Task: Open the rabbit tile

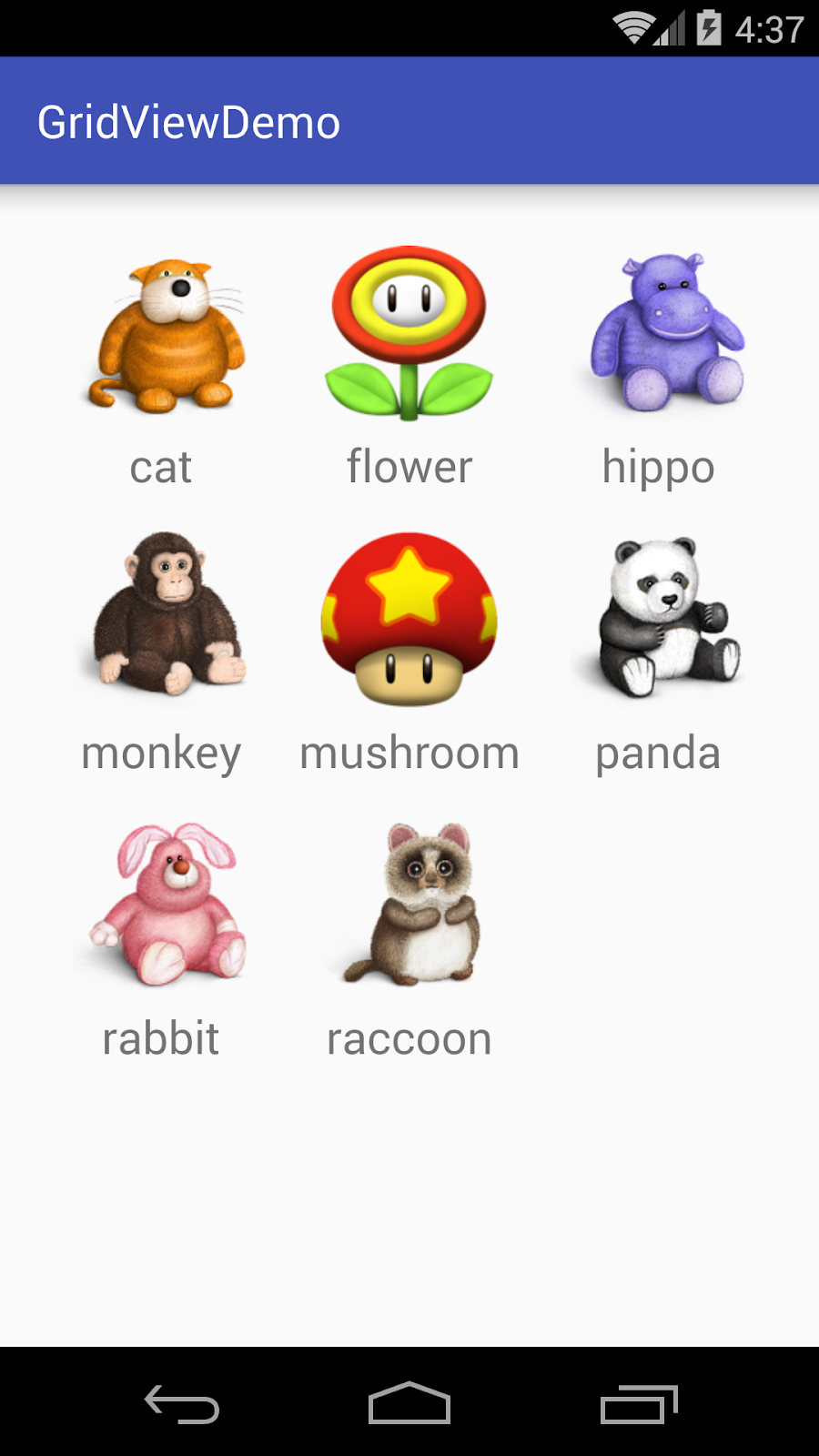Action: [x=161, y=940]
